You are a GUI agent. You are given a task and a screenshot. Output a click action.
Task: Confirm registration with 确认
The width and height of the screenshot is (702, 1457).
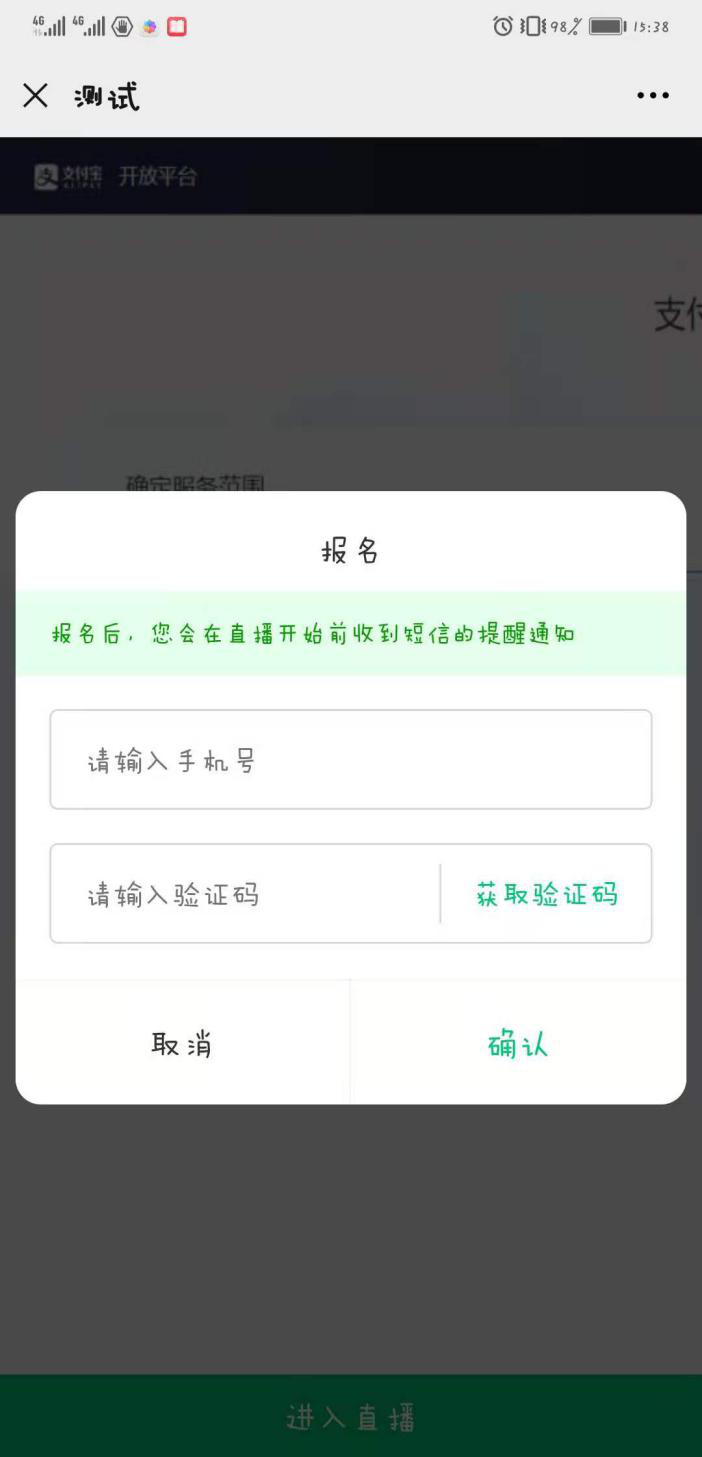[x=518, y=1045]
